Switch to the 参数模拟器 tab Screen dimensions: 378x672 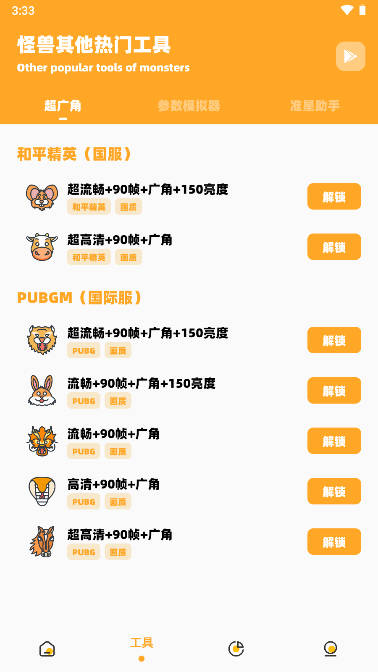189,105
